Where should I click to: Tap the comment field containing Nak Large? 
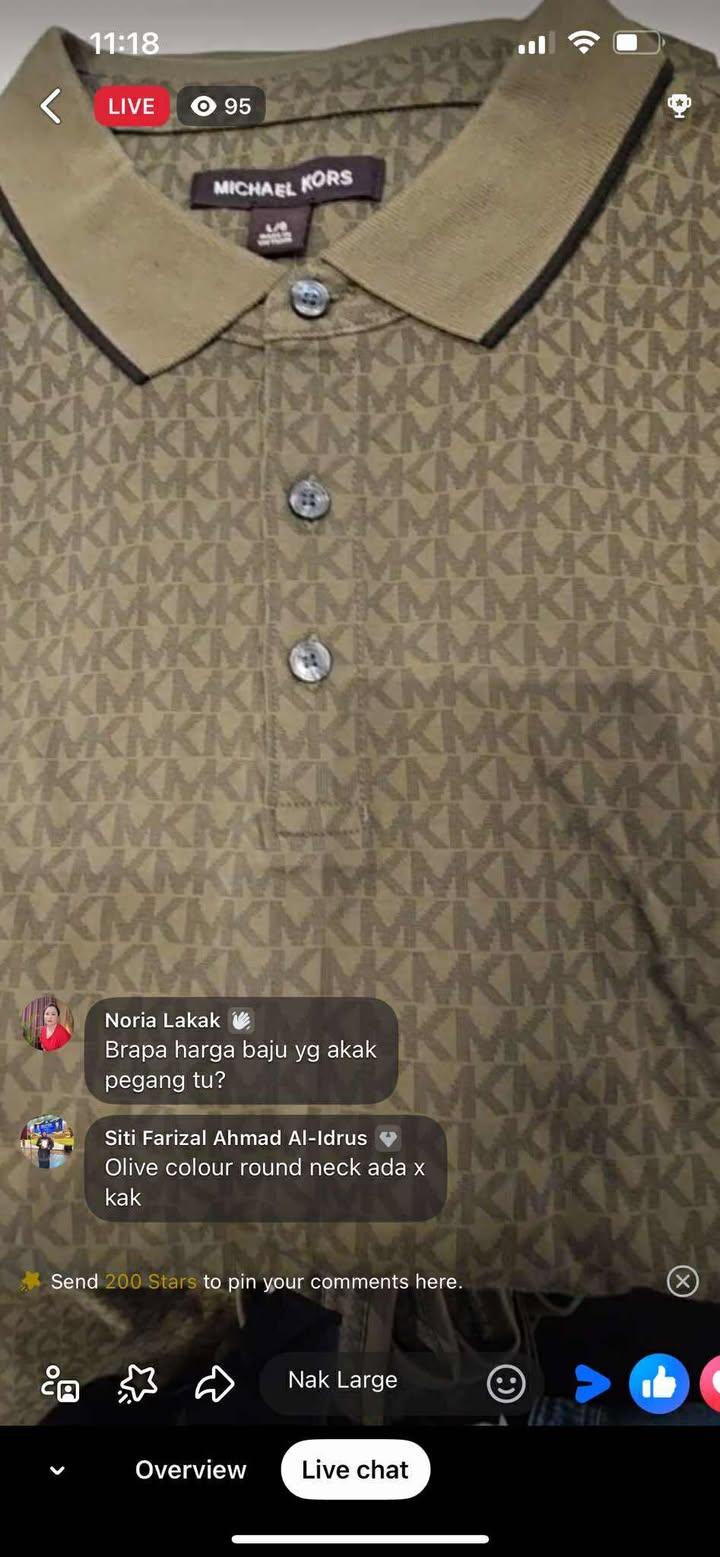(x=370, y=1381)
